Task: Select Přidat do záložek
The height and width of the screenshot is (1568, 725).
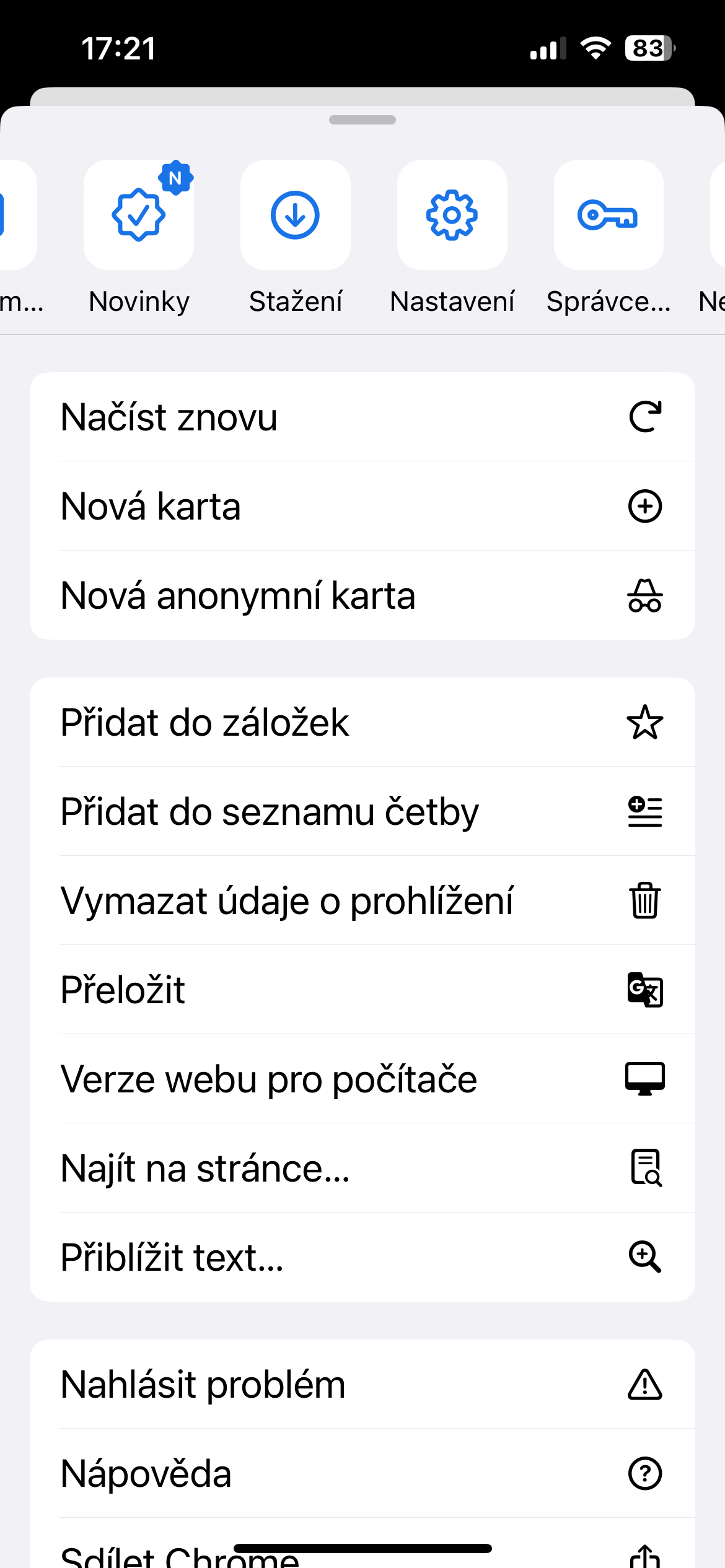Action: click(x=362, y=722)
